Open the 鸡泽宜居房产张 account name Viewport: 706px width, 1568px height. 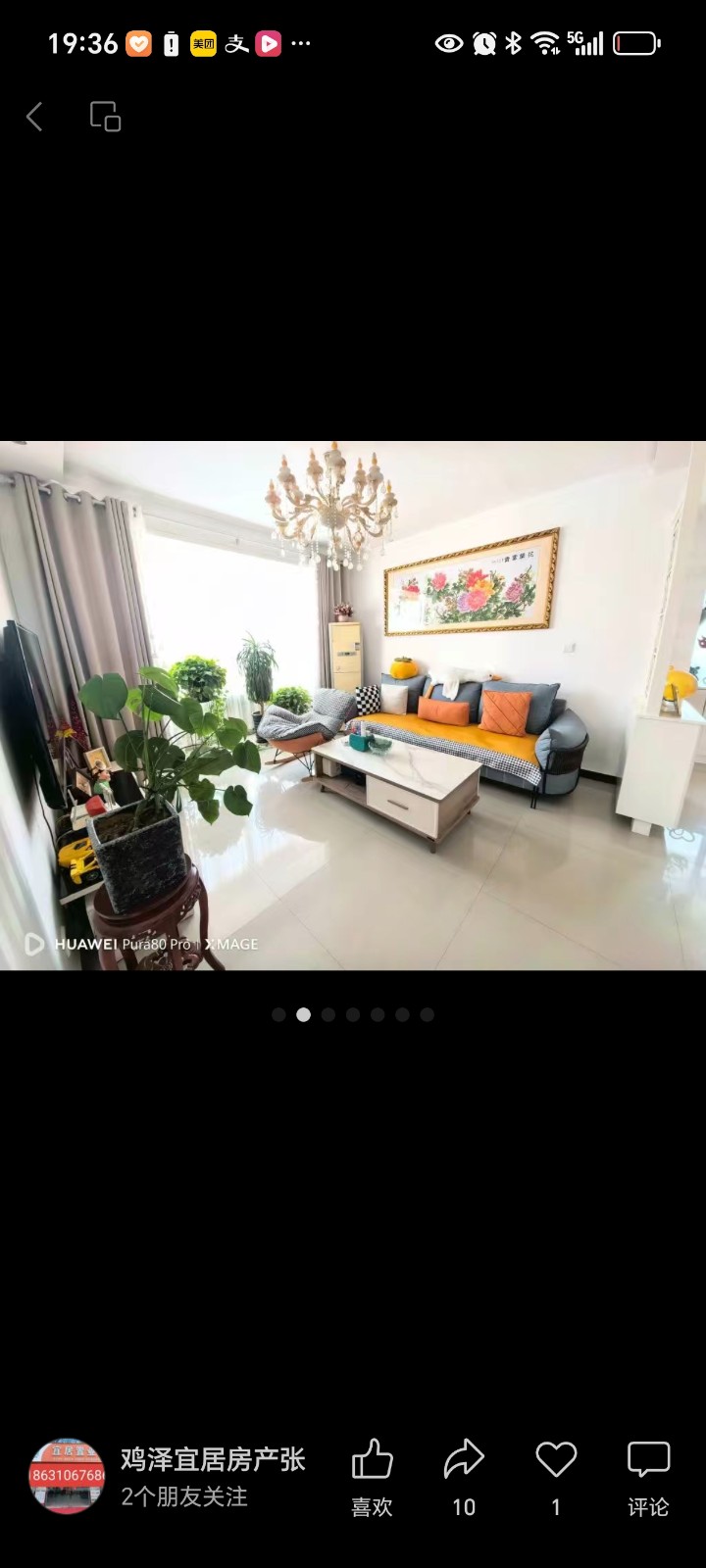pos(213,1459)
